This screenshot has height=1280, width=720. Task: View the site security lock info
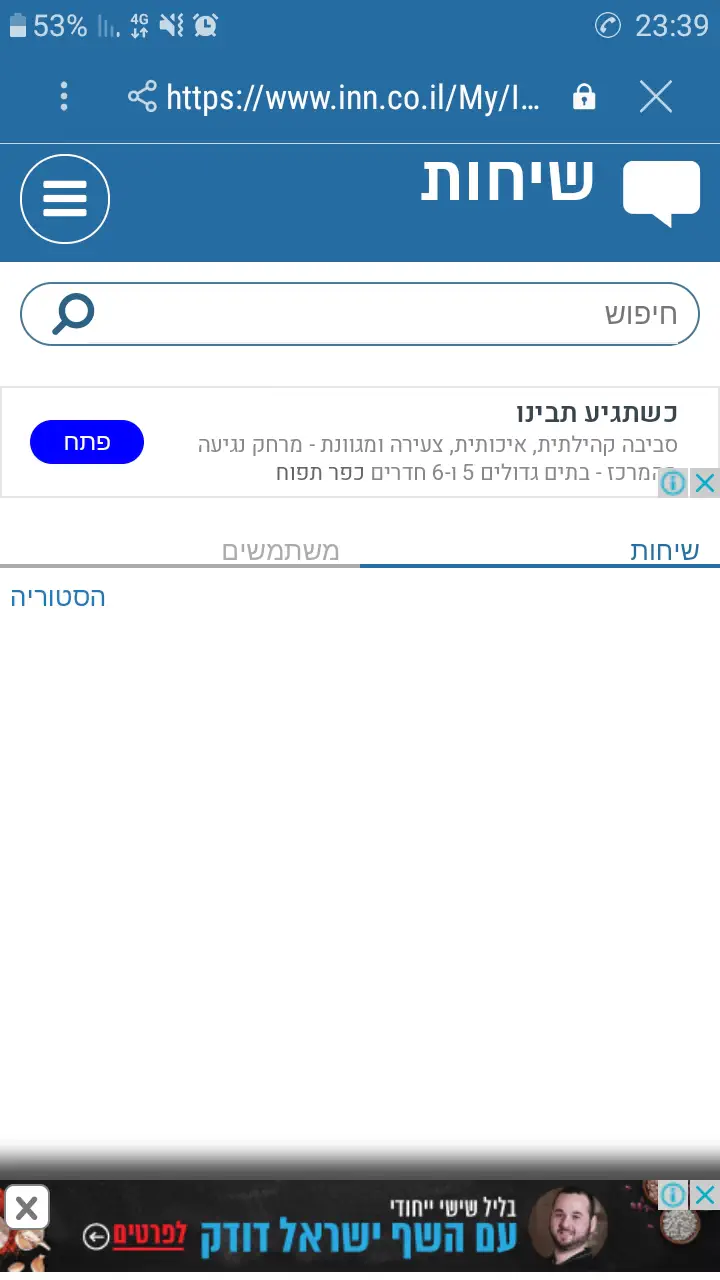tap(584, 97)
